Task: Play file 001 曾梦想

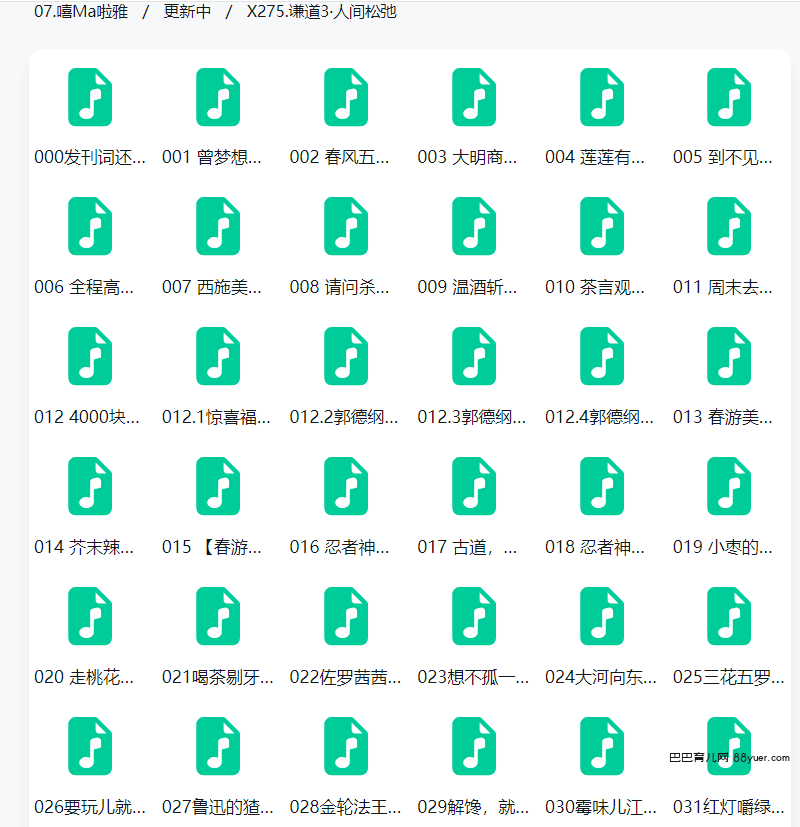Action: tap(218, 98)
